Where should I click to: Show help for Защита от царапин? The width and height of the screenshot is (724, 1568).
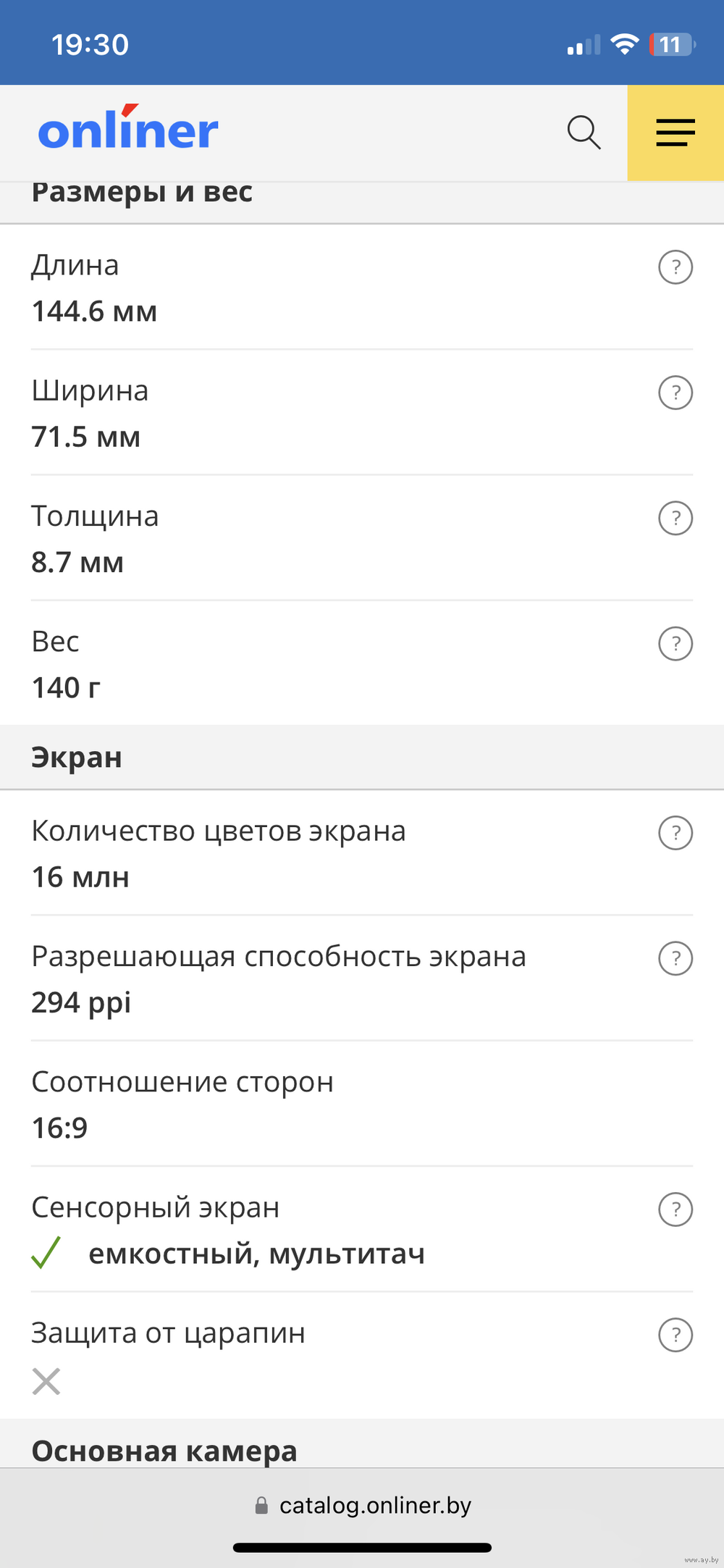675,1335
